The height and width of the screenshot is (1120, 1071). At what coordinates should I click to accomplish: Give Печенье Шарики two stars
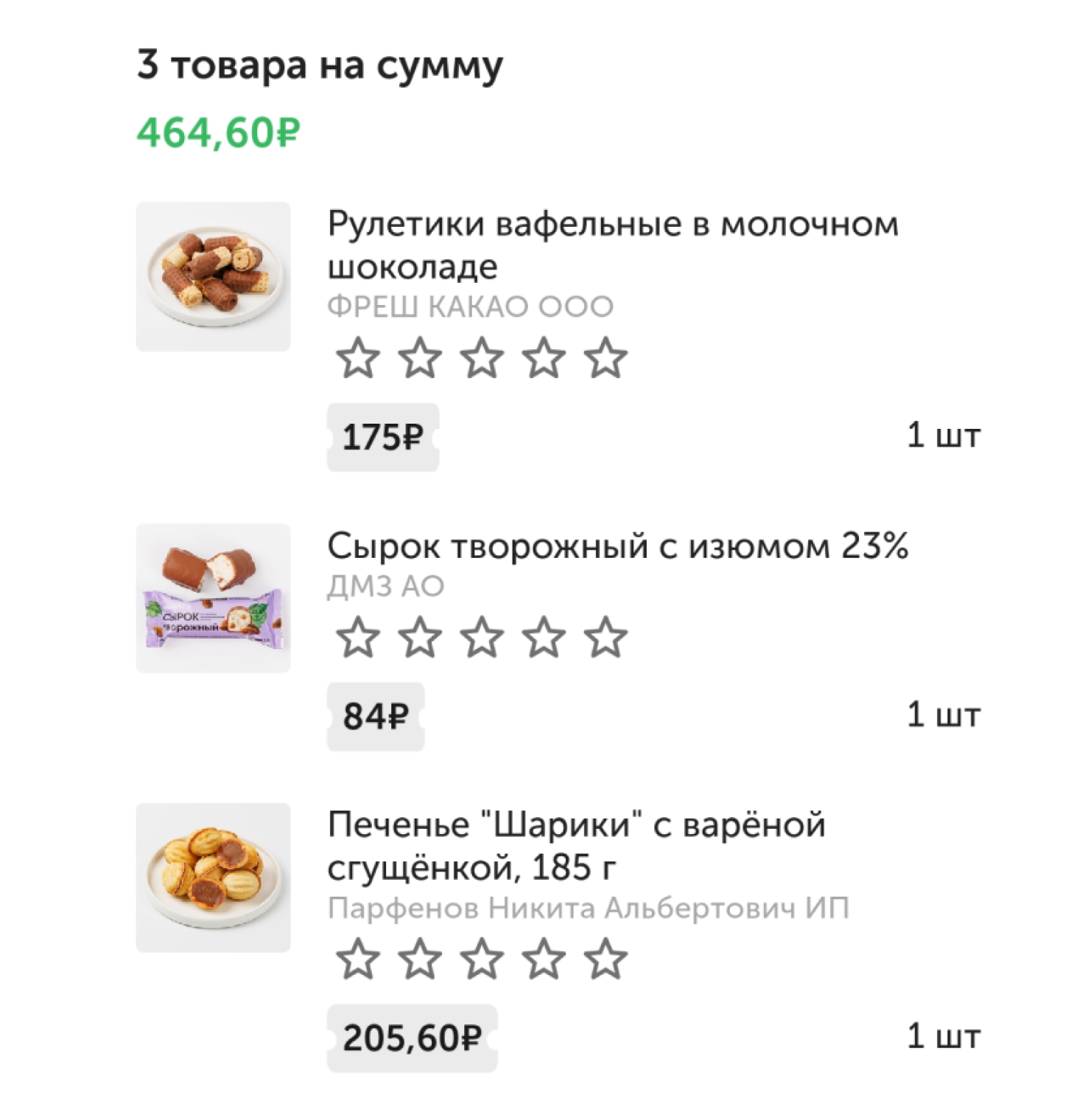click(420, 959)
